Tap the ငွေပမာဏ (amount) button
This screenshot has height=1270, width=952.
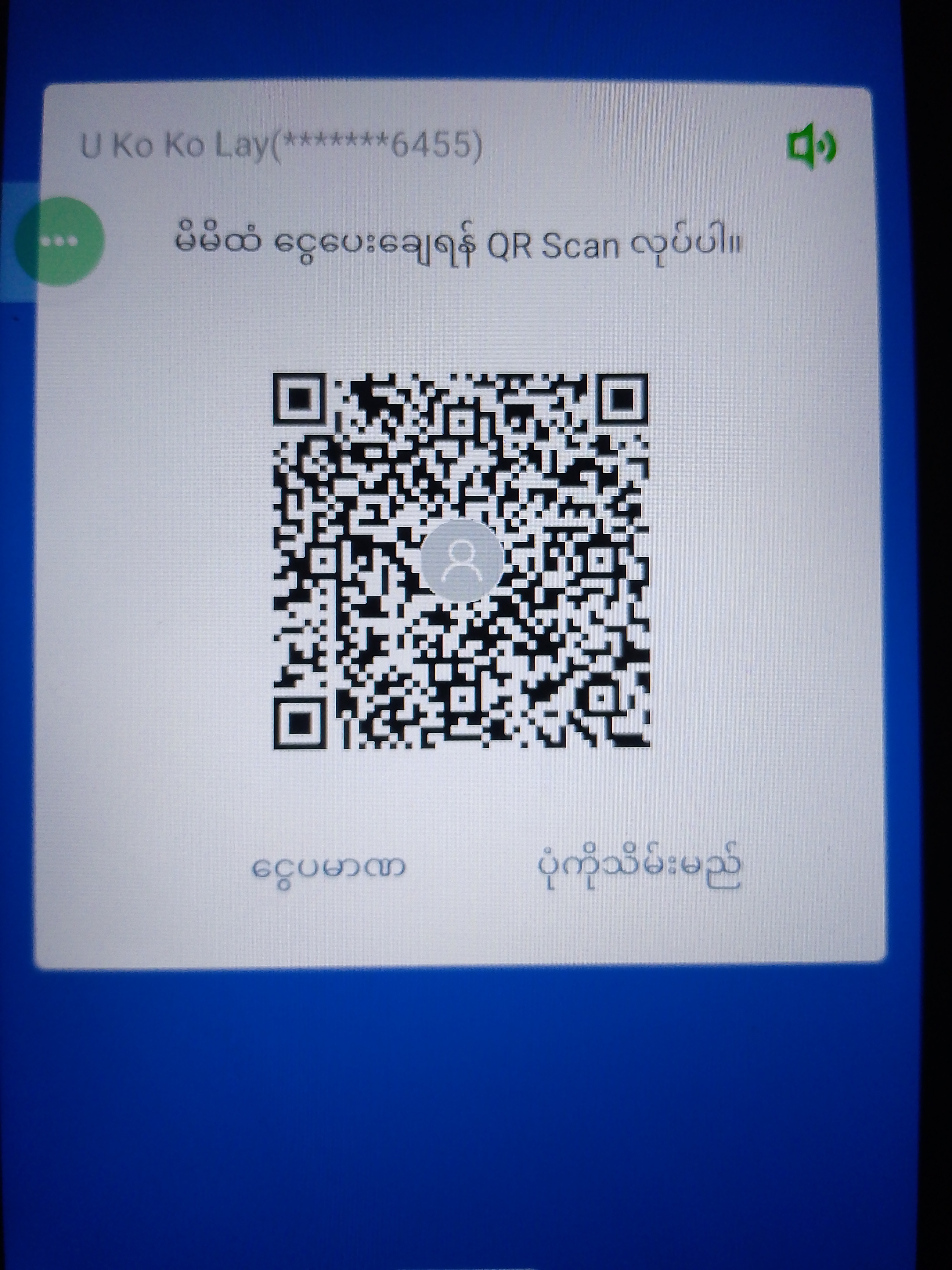point(329,867)
